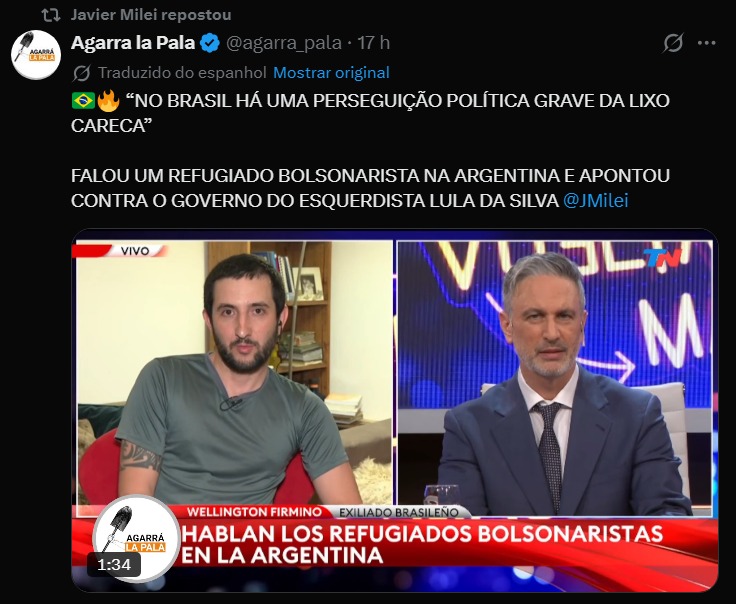736x604 pixels.
Task: Open the Agarra la Pala account name
Action: (x=133, y=43)
